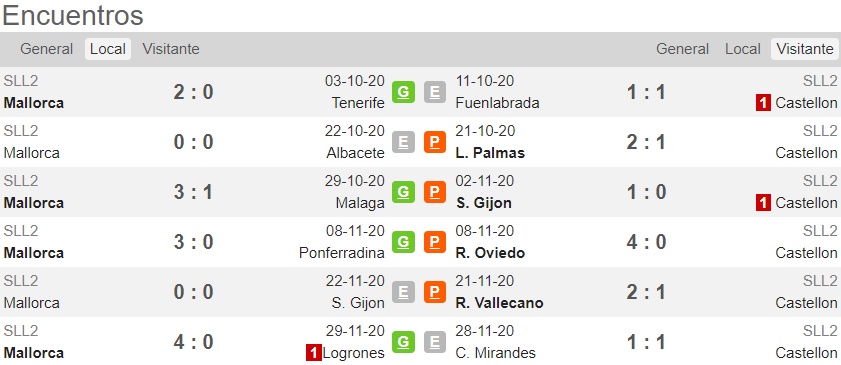Image resolution: width=841 pixels, height=365 pixels.
Task: View the P badge for R. Vallecano–Castellon
Action: coord(434,292)
